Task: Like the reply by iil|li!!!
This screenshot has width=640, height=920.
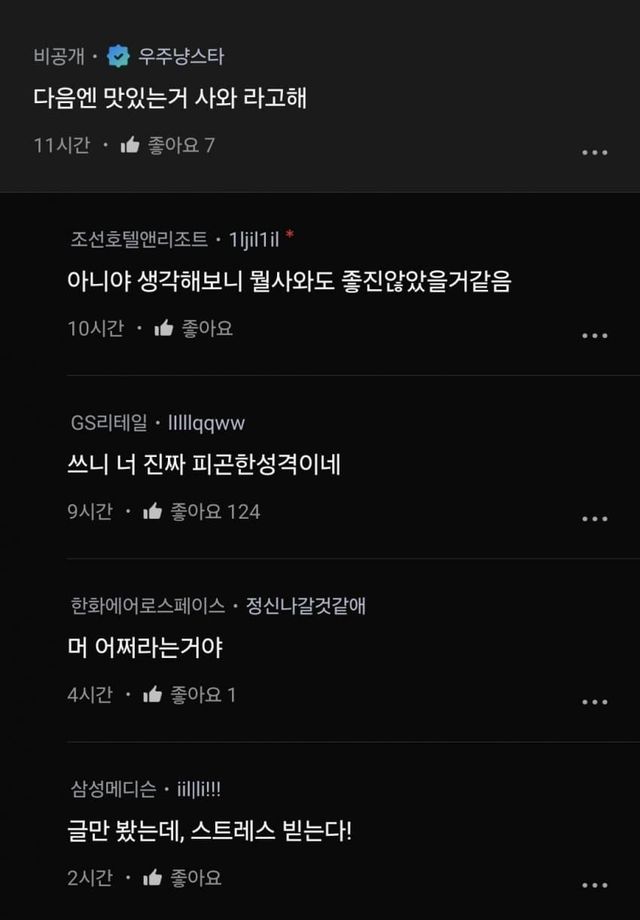Action: pos(154,879)
